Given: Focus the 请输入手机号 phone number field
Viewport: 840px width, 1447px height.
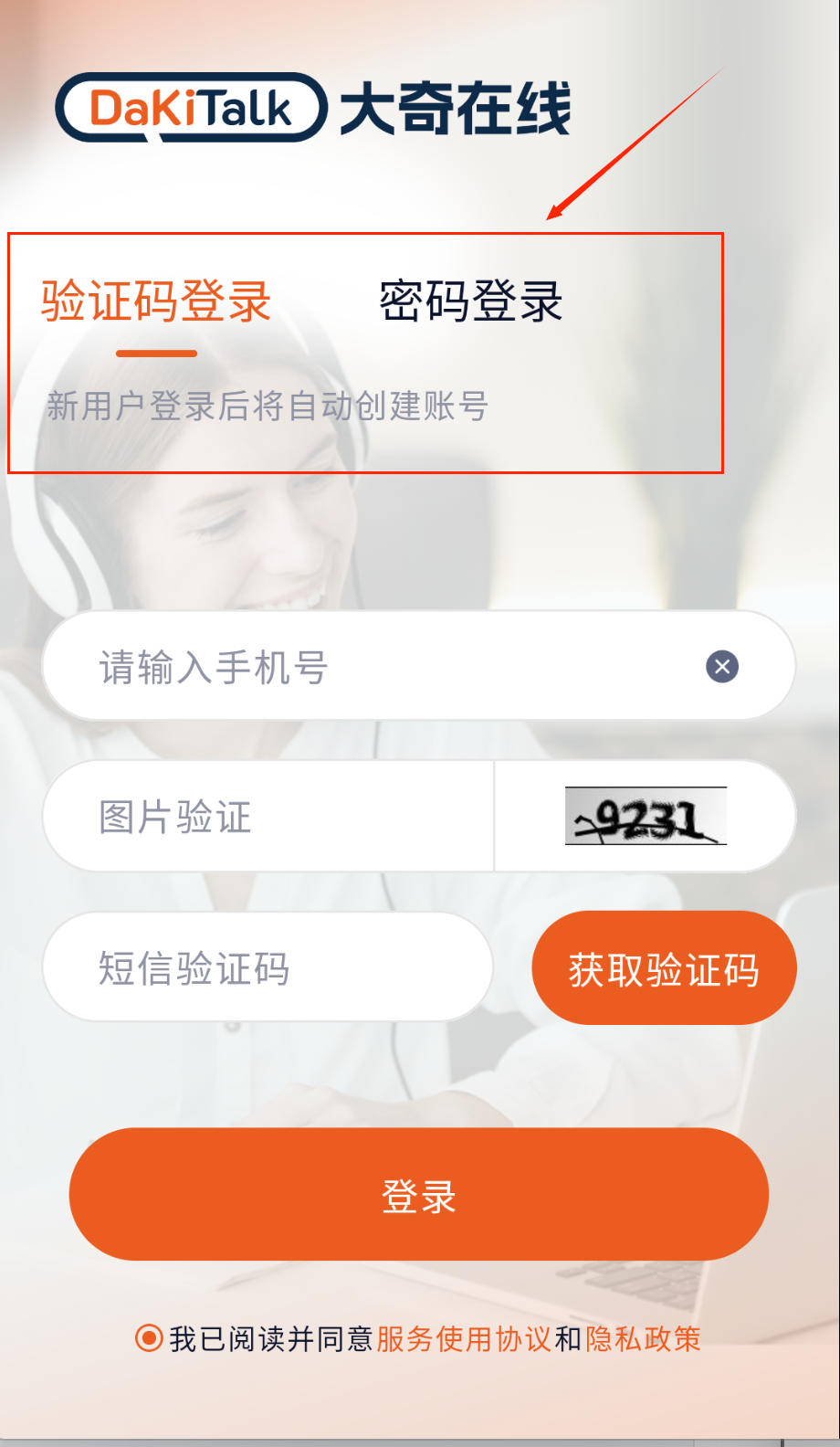Looking at the screenshot, I should (x=365, y=667).
